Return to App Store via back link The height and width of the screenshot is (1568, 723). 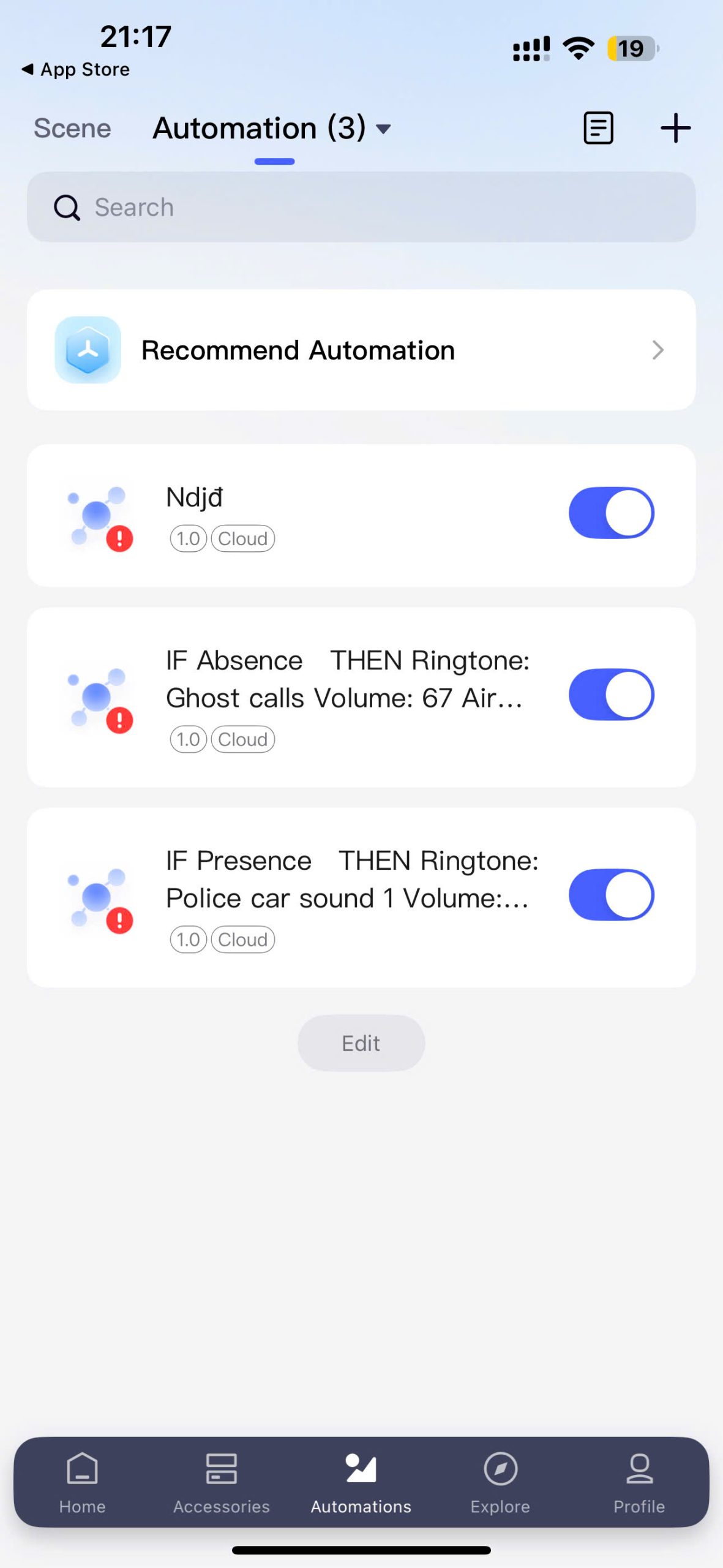pyautogui.click(x=76, y=70)
